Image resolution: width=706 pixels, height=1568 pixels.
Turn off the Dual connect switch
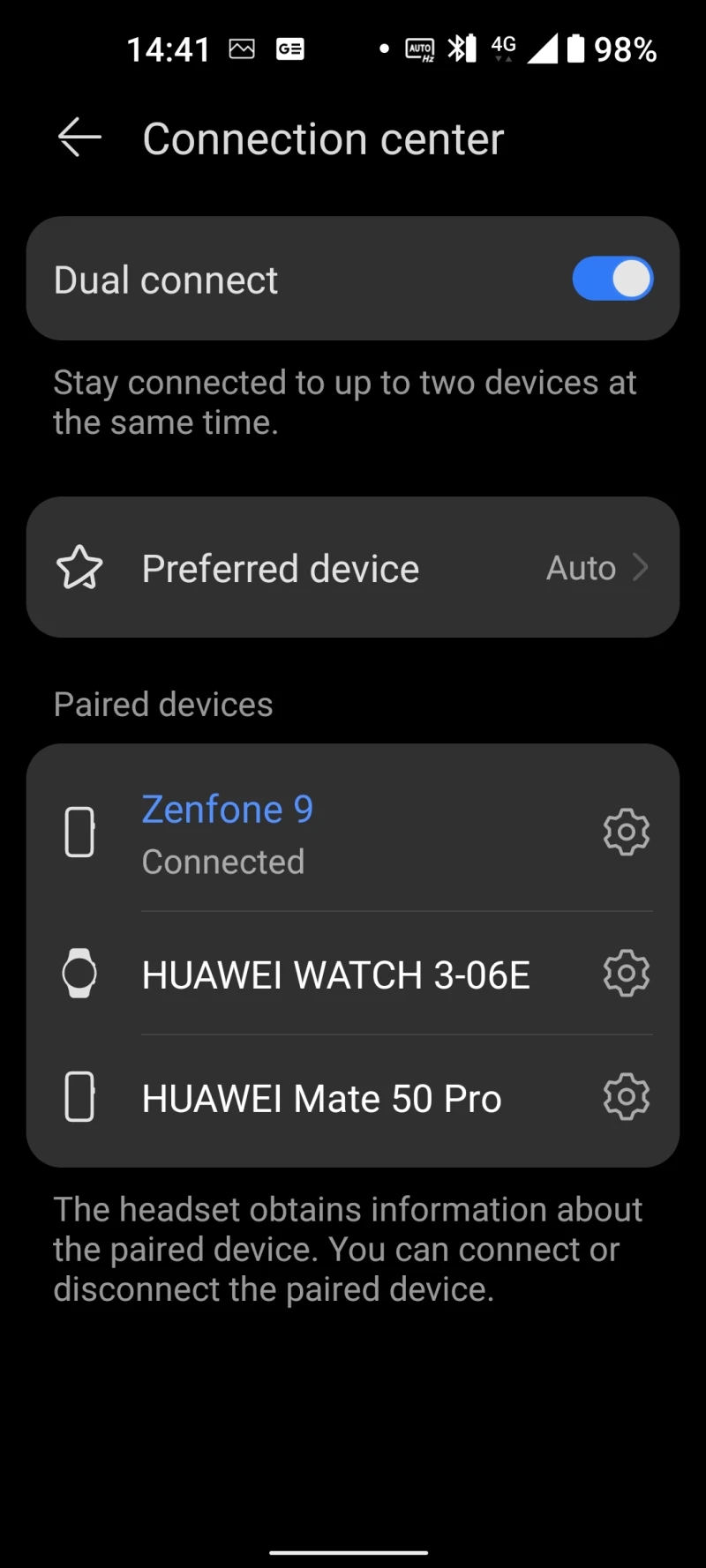point(612,280)
